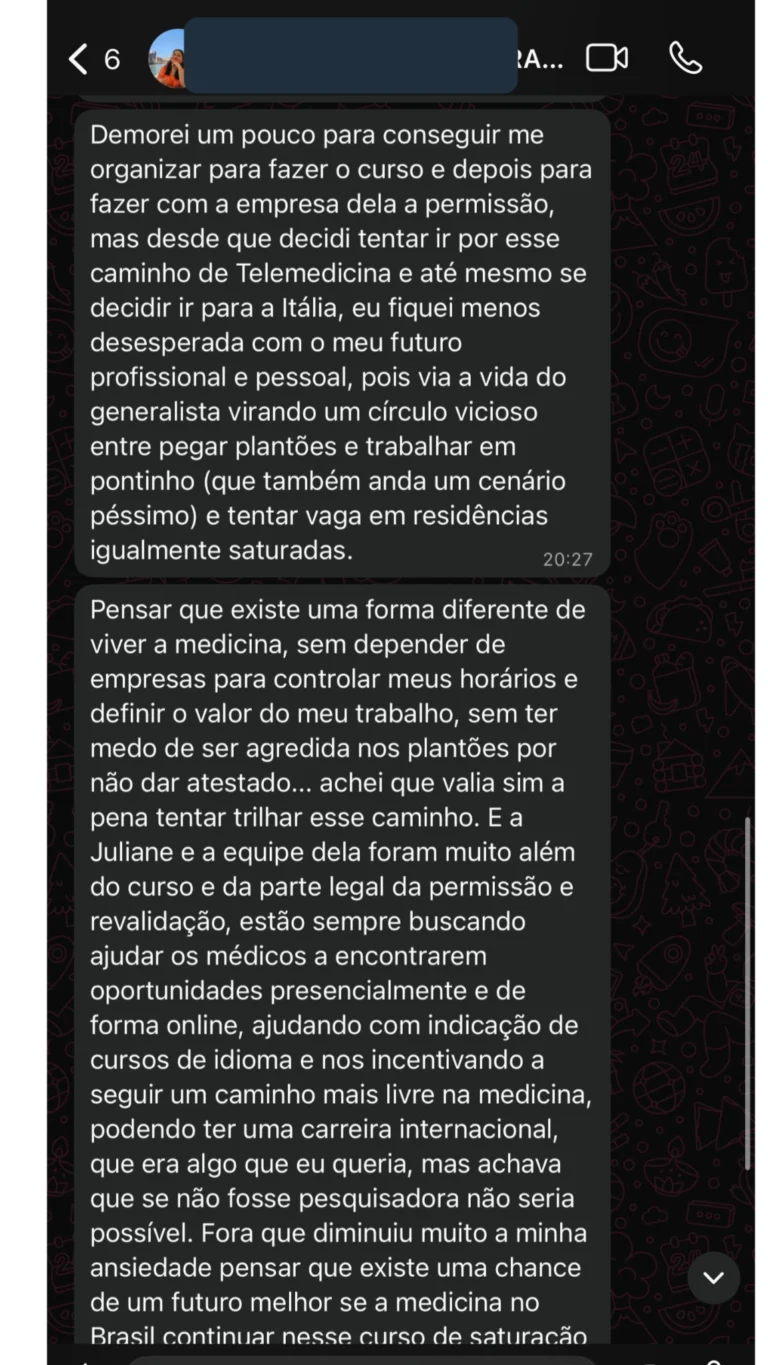Open the contact's profile picture

(167, 59)
